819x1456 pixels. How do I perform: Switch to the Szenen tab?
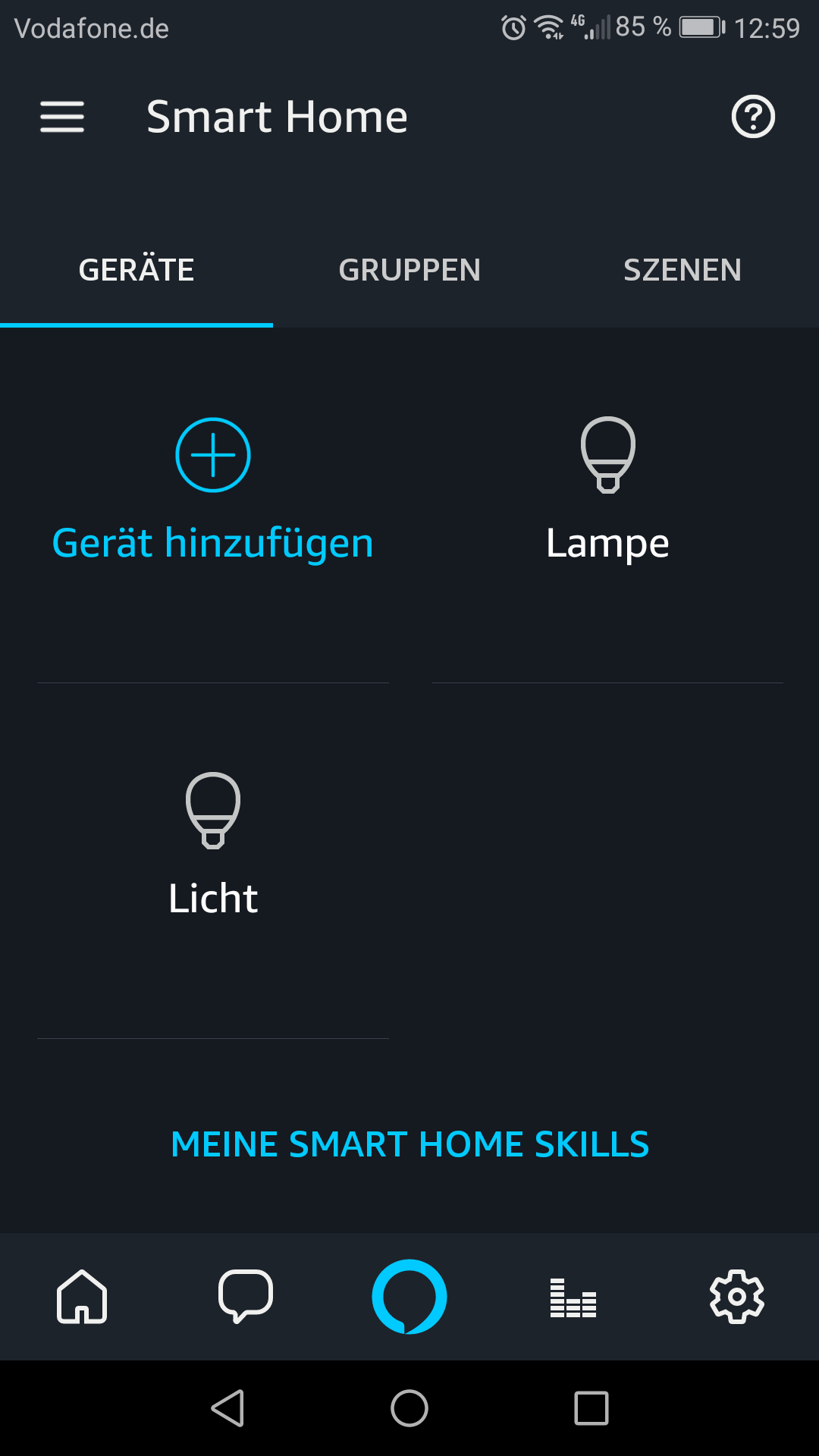tap(682, 270)
